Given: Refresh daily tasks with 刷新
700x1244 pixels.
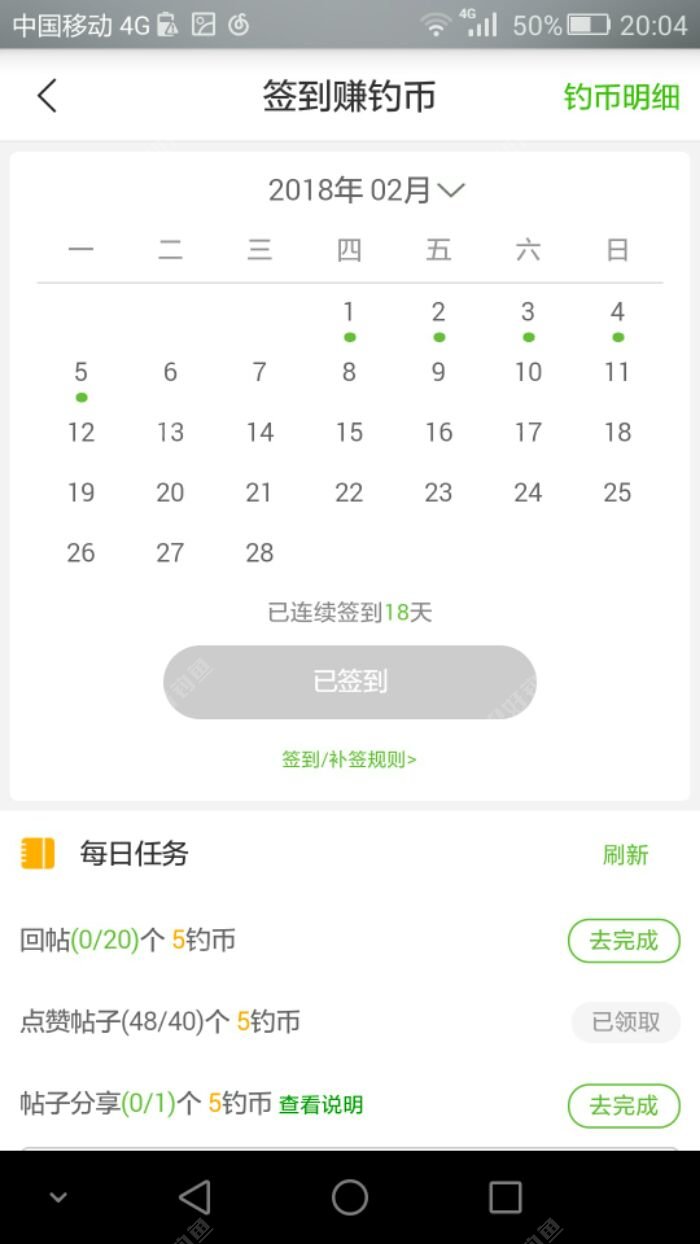Looking at the screenshot, I should (625, 855).
